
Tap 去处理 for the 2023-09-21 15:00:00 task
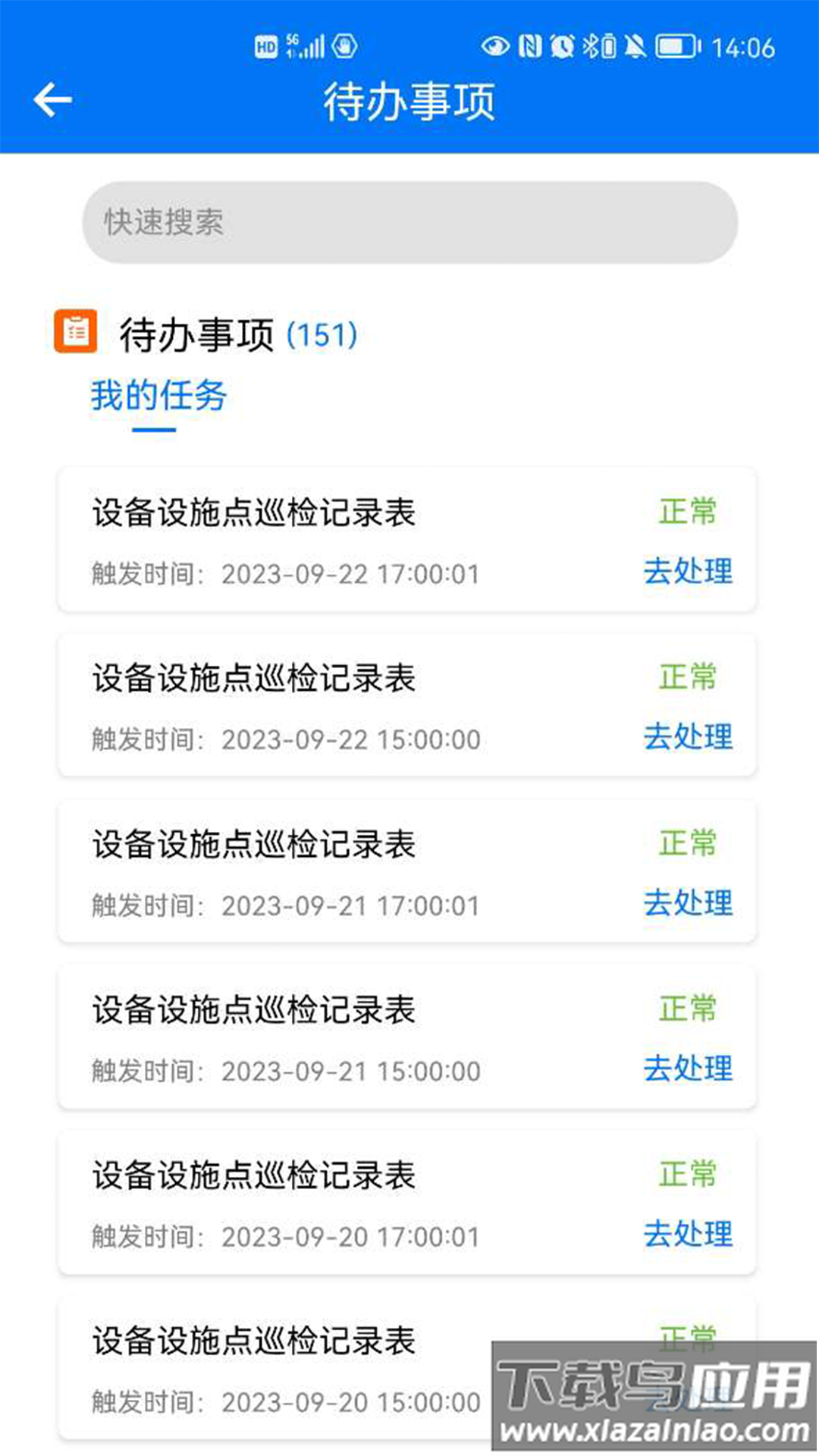688,1070
